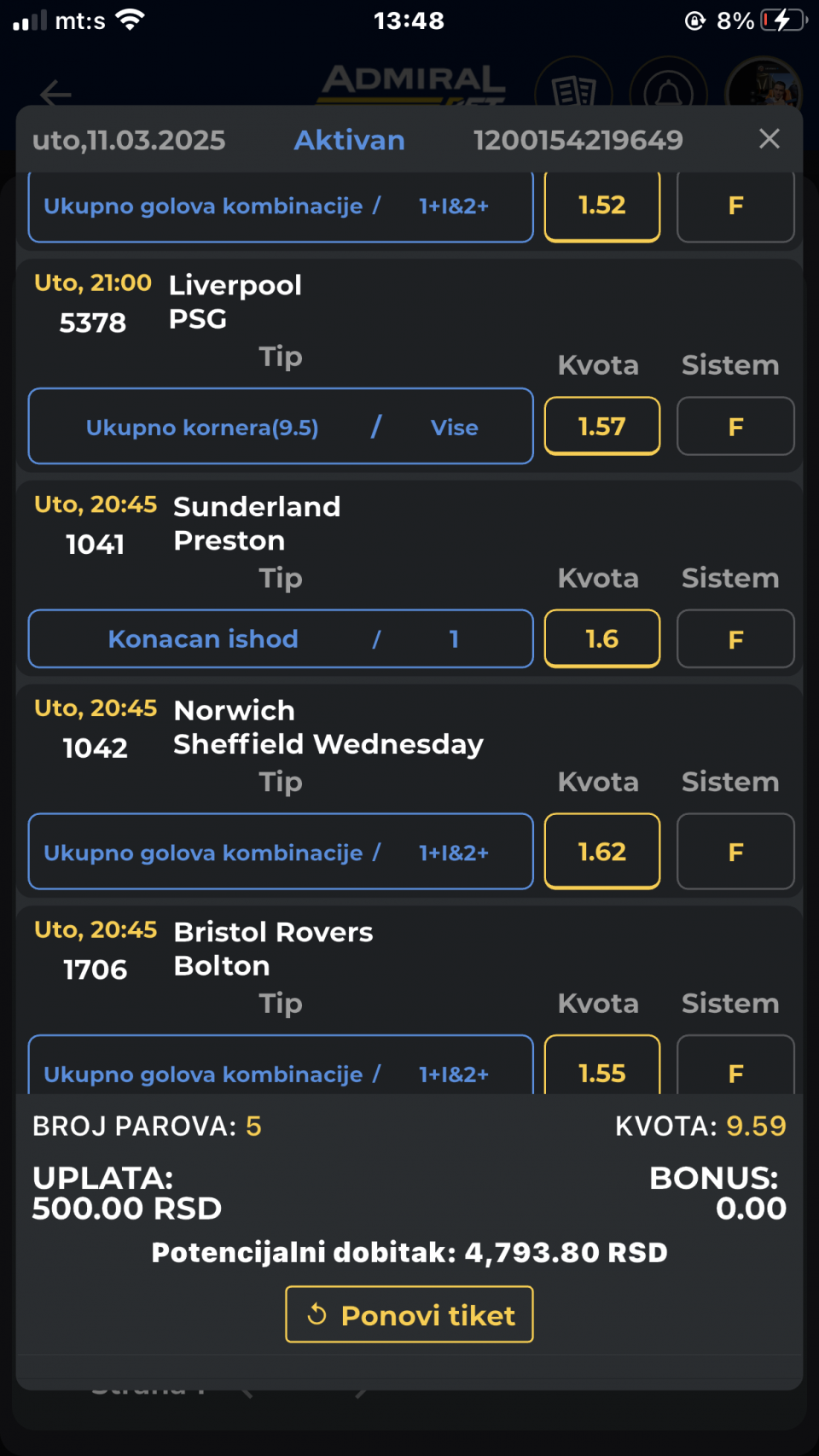Tap the 1.55 odds for Bristol Rovers Bolton
The height and width of the screenshot is (1456, 819).
point(602,1065)
